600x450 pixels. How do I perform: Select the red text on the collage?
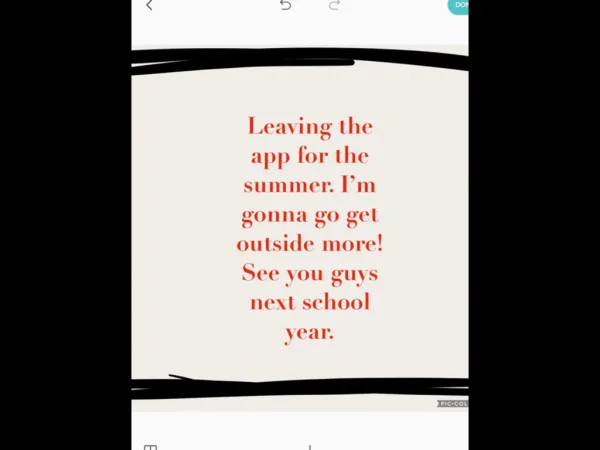pyautogui.click(x=308, y=229)
